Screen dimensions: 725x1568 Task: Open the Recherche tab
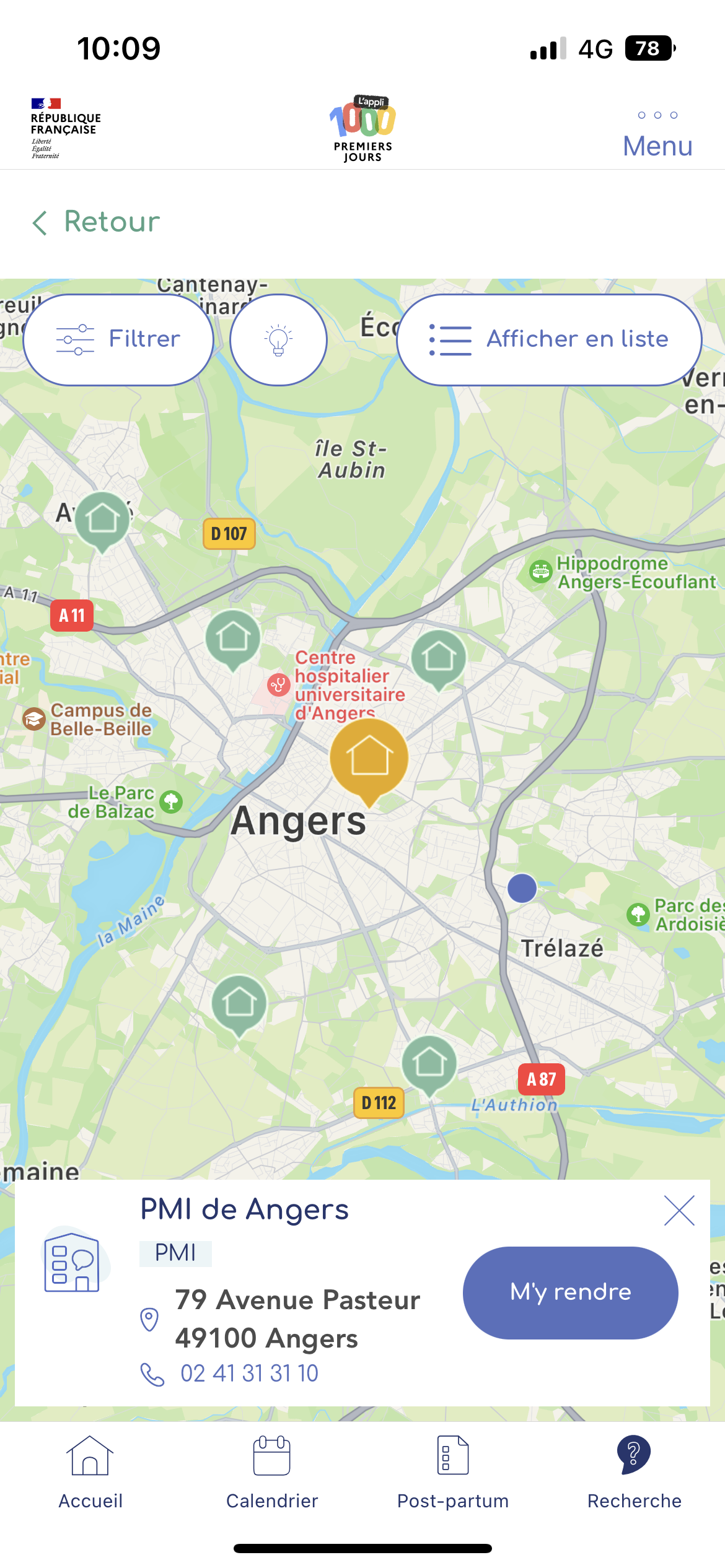point(635,1473)
